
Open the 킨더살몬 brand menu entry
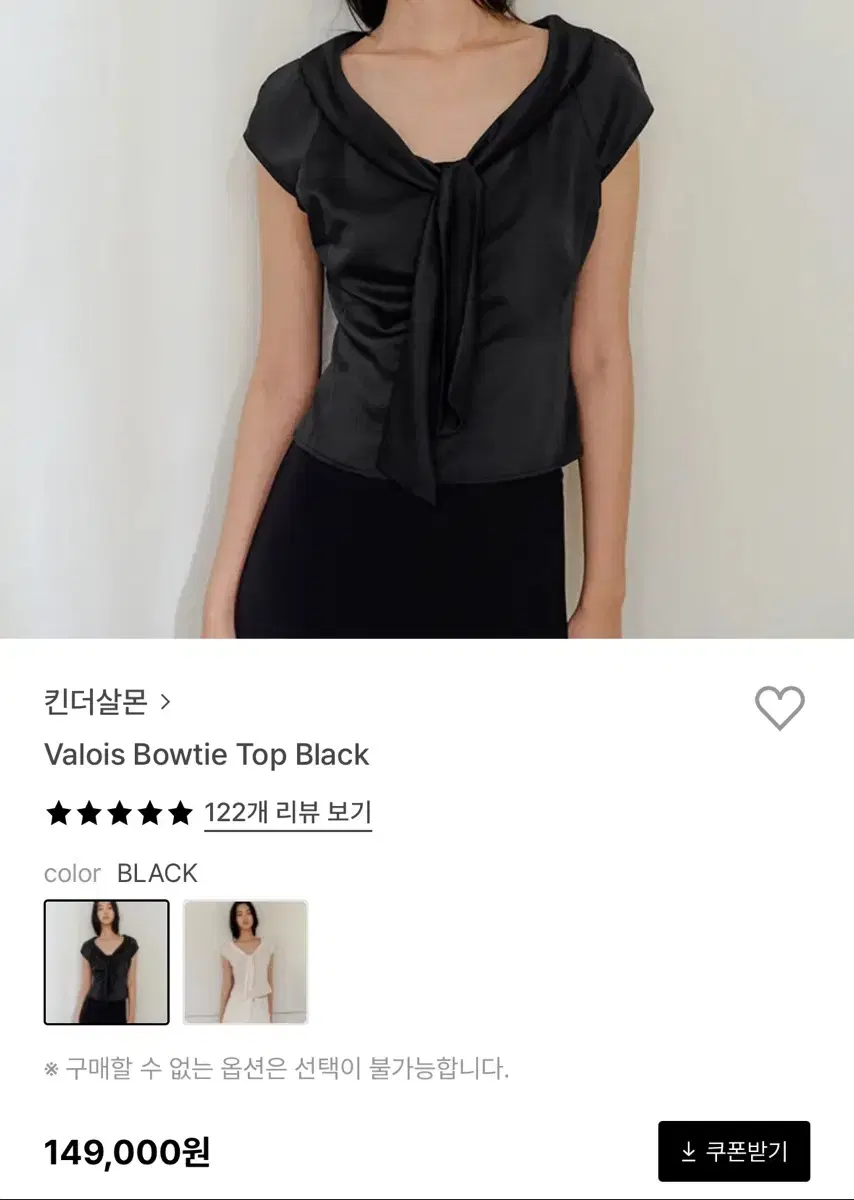tap(95, 703)
